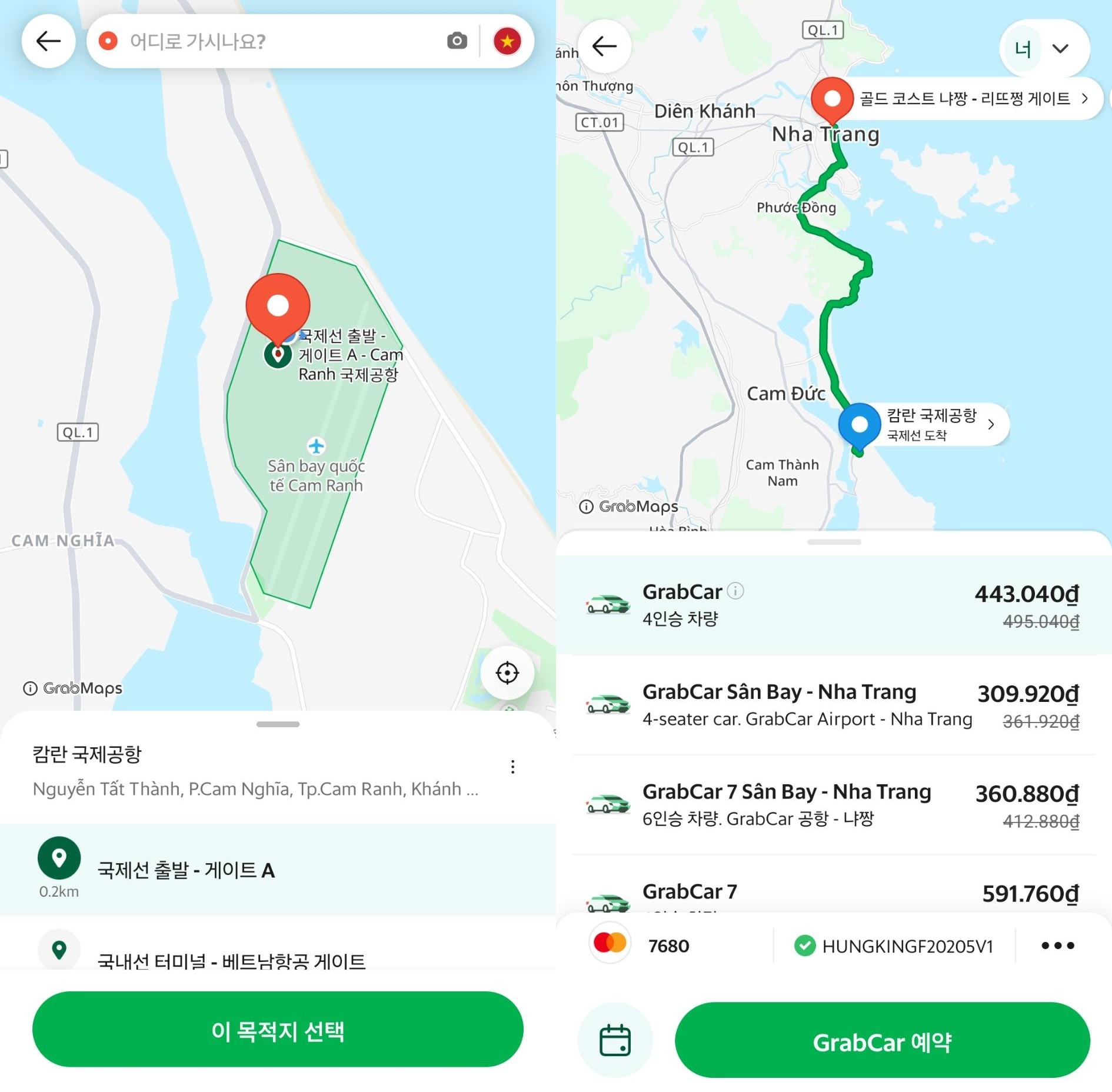Image resolution: width=1112 pixels, height=1092 pixels.
Task: Open the HUNGKINGF20205V1 promo code
Action: 894,945
